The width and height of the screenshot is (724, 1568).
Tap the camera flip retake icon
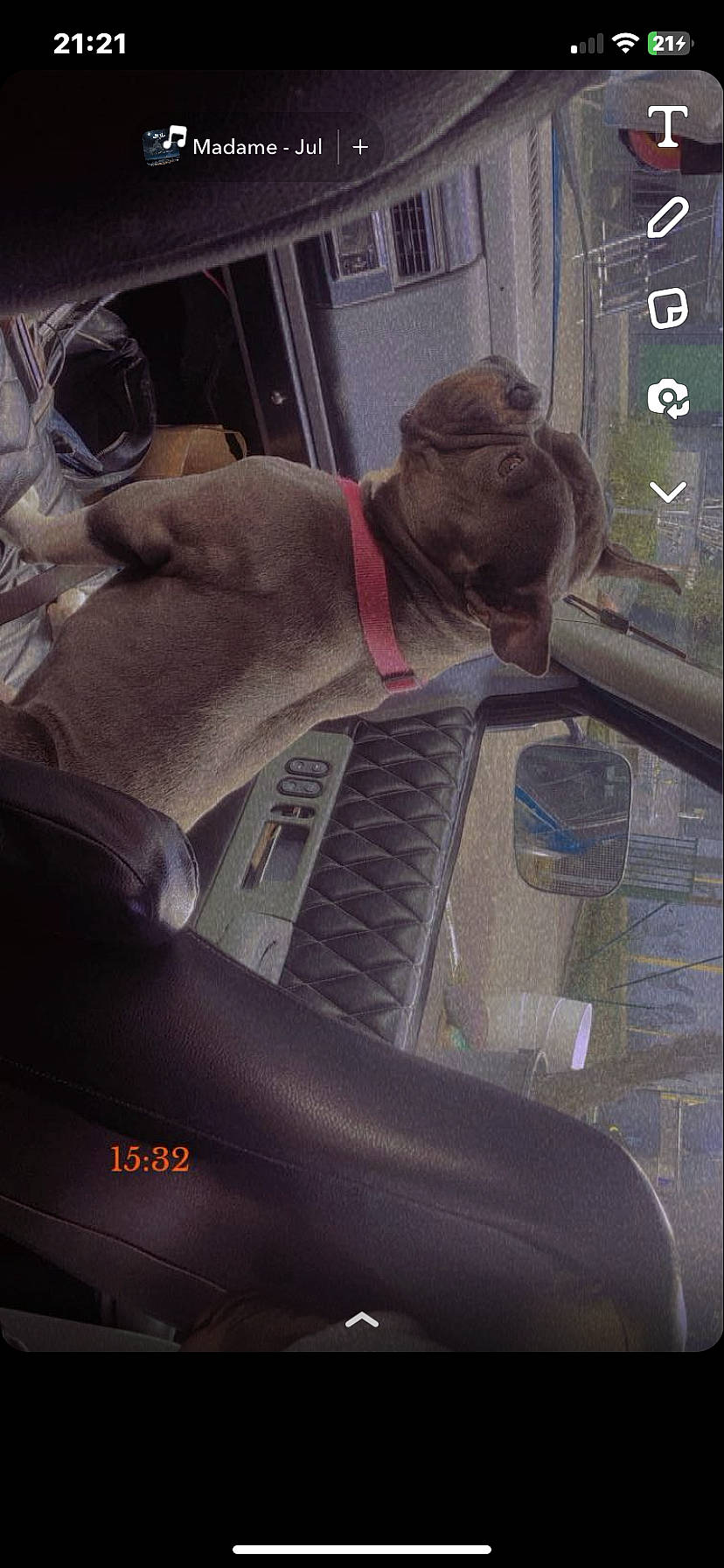point(668,400)
